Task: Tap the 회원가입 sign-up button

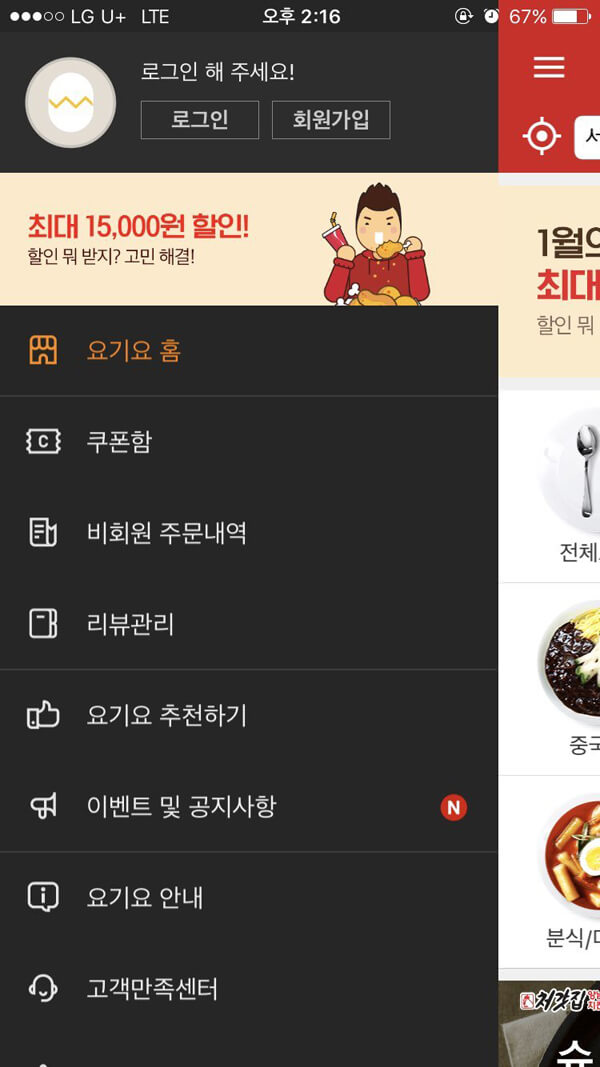Action: 331,120
